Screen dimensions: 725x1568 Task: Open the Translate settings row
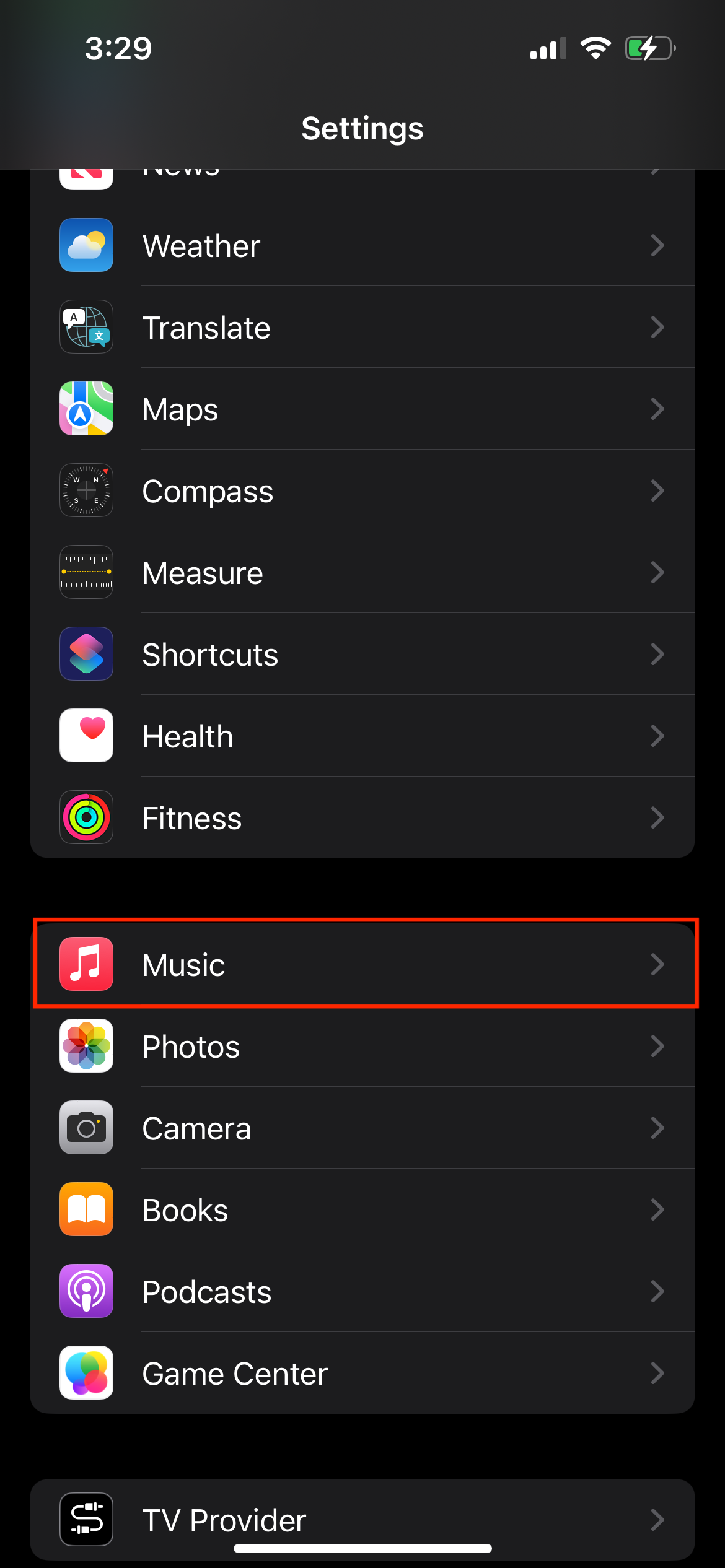(362, 327)
